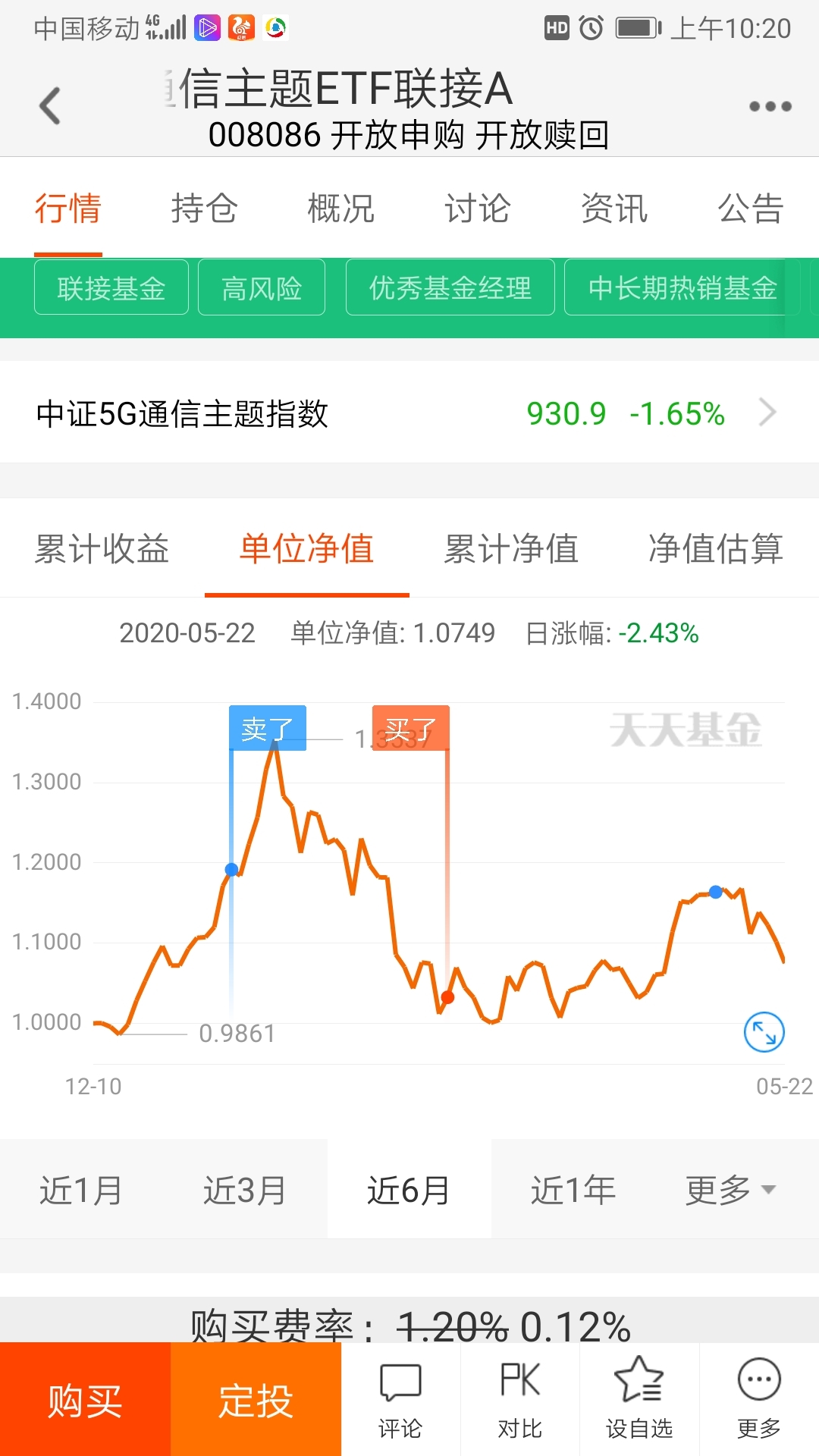Image resolution: width=819 pixels, height=1456 pixels.
Task: Switch chart to 累计净值
Action: click(x=512, y=549)
